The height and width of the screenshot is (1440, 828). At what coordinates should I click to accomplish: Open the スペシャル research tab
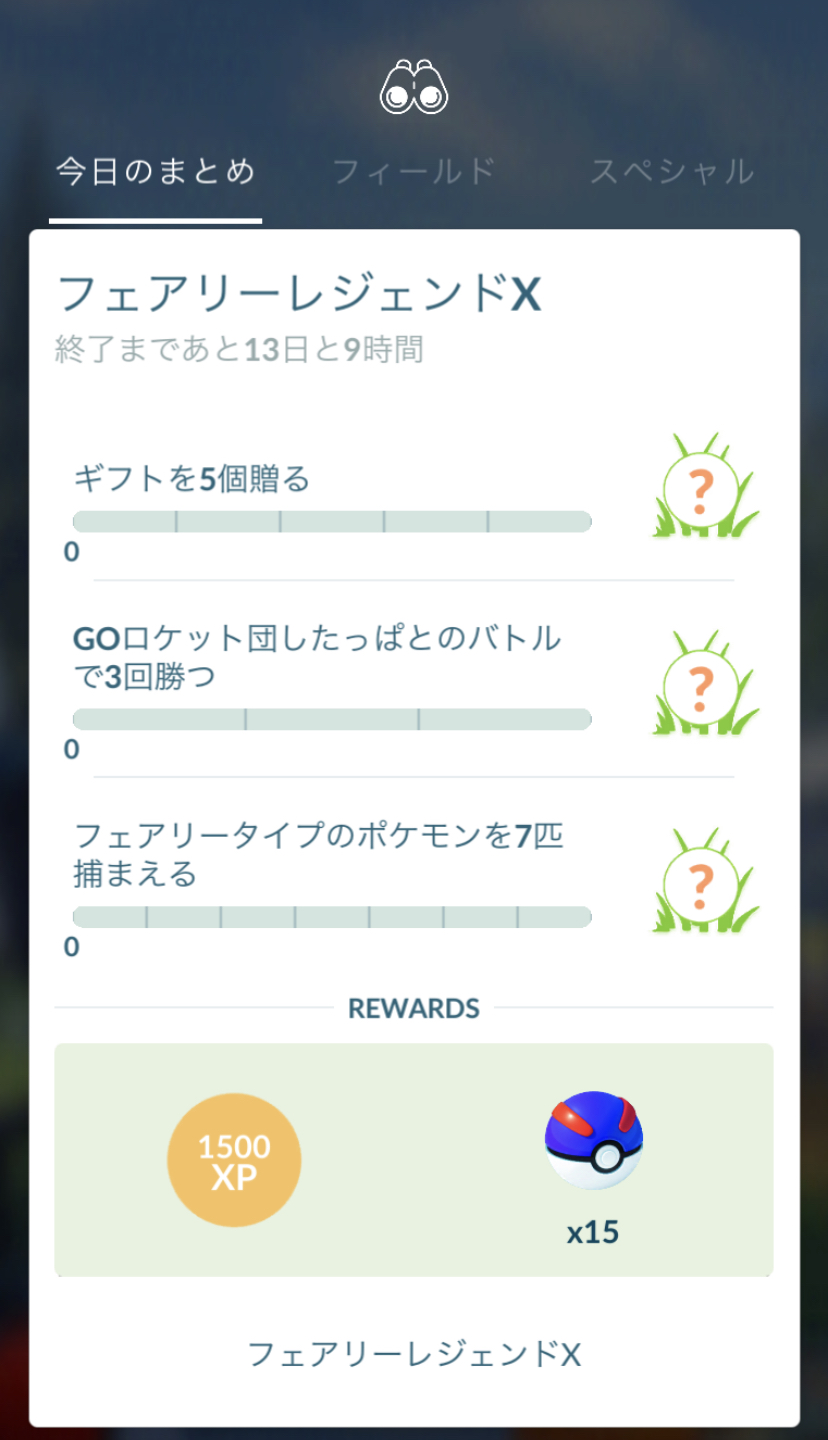(x=672, y=170)
